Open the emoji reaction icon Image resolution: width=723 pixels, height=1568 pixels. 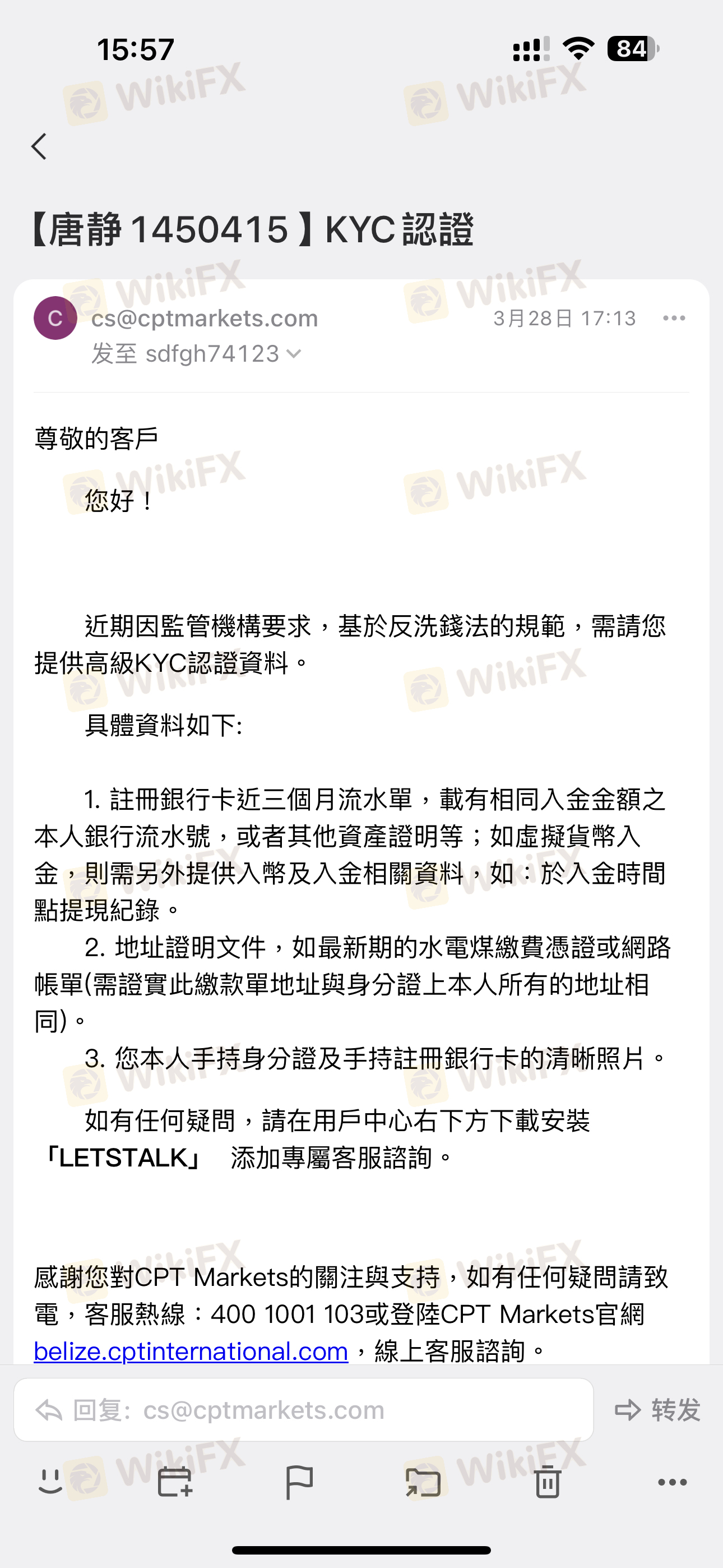pos(50,1482)
